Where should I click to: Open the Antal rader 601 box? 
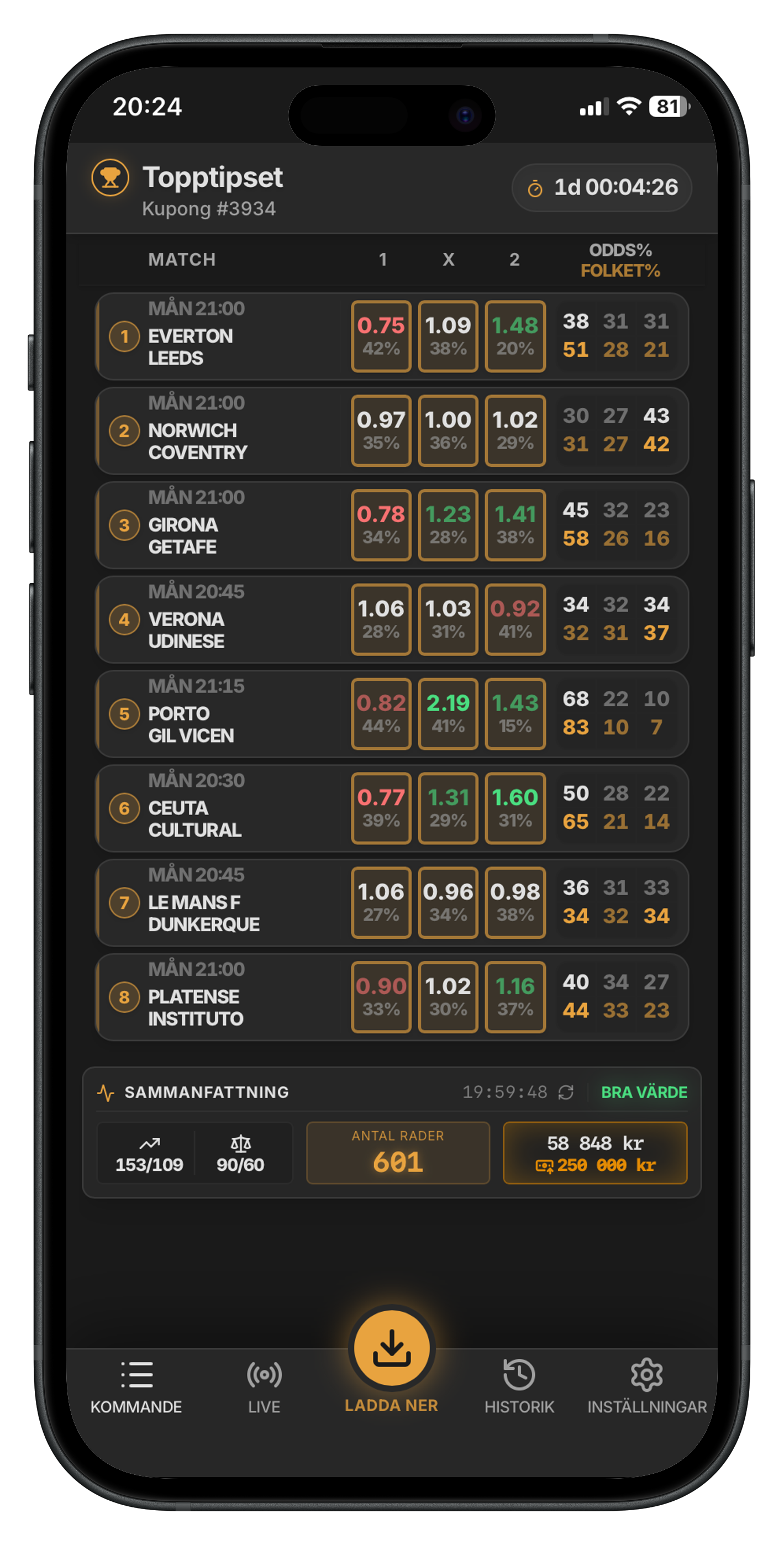point(398,1153)
